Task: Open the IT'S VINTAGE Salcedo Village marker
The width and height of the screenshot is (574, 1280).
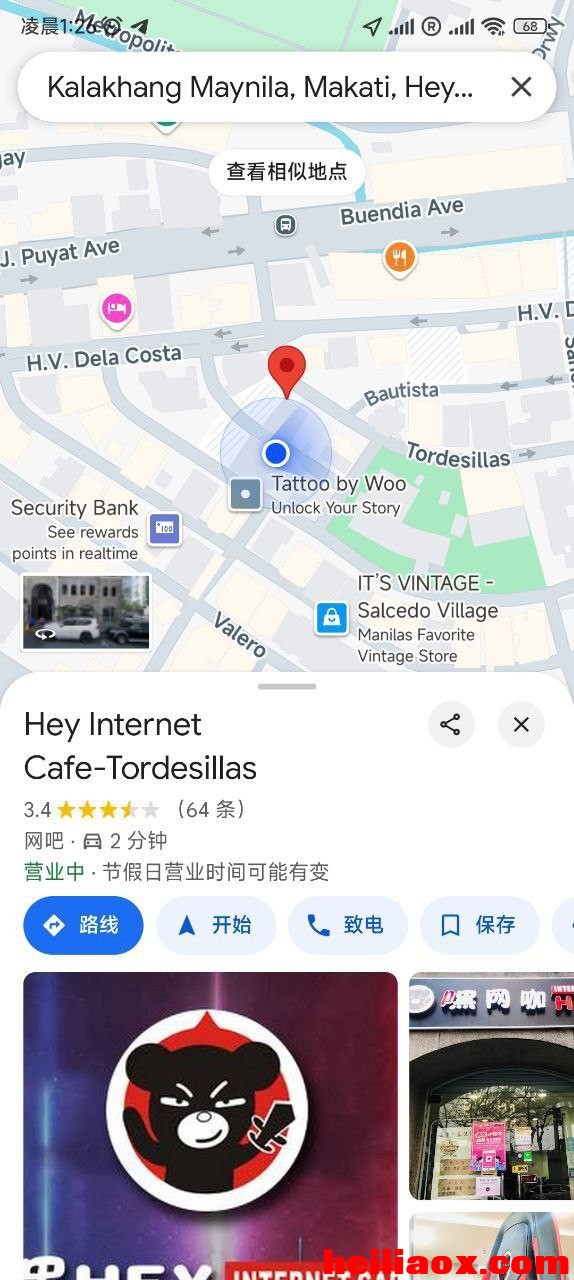Action: [x=332, y=617]
